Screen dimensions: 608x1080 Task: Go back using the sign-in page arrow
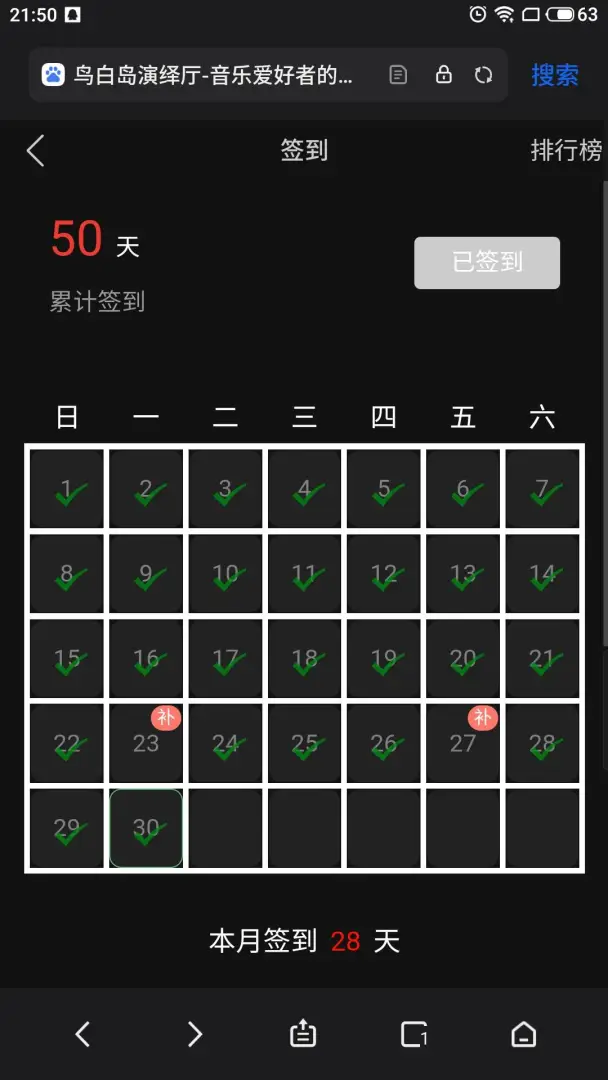(36, 151)
